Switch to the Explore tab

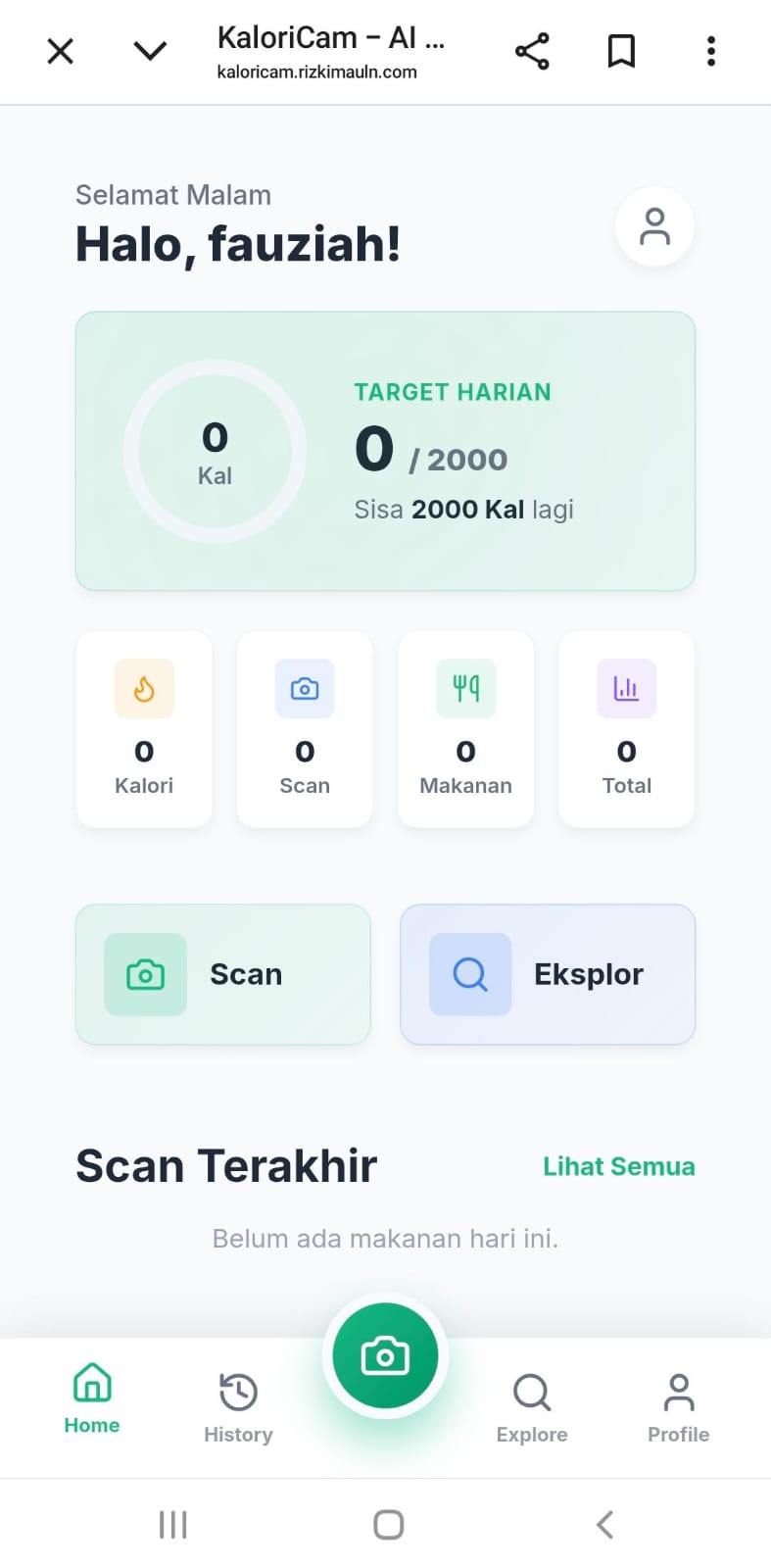532,1408
